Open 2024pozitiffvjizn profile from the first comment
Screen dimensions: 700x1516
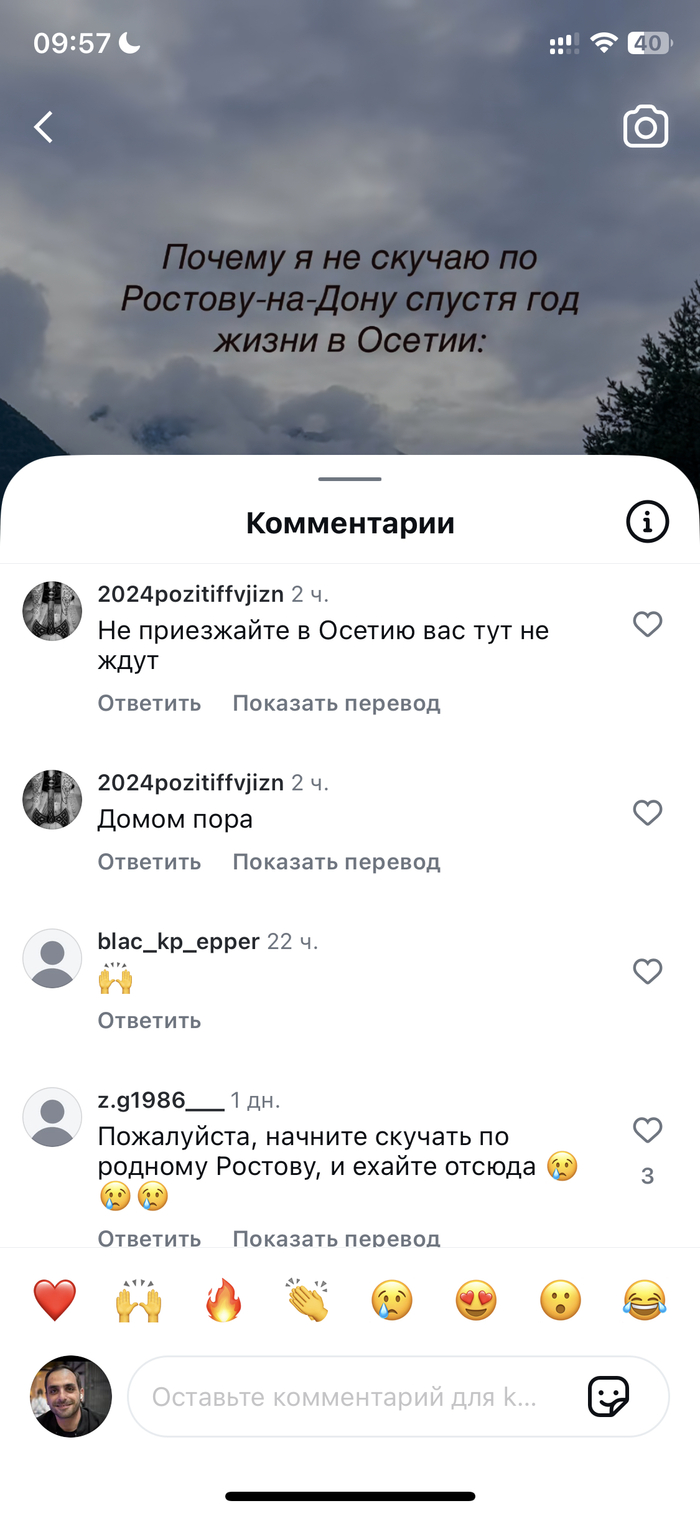52,611
